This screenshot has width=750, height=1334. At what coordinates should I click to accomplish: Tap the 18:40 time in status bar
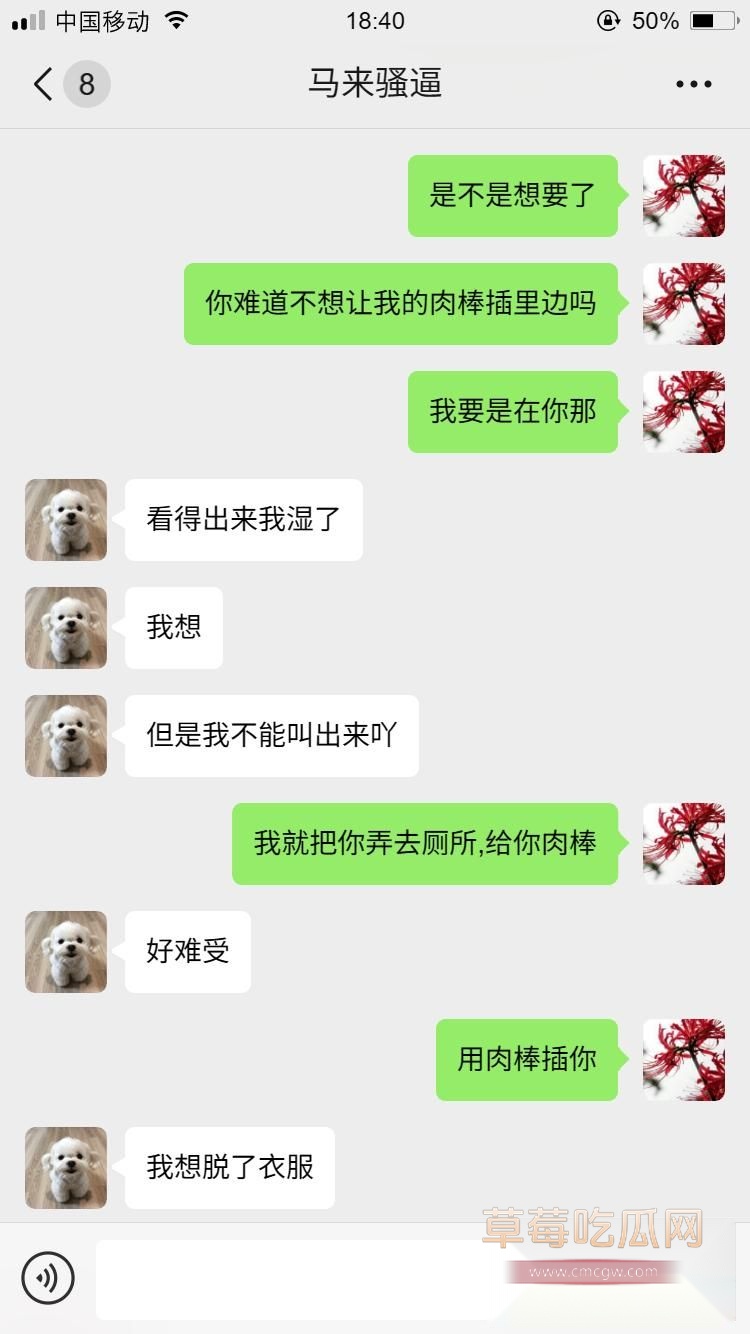point(375,20)
